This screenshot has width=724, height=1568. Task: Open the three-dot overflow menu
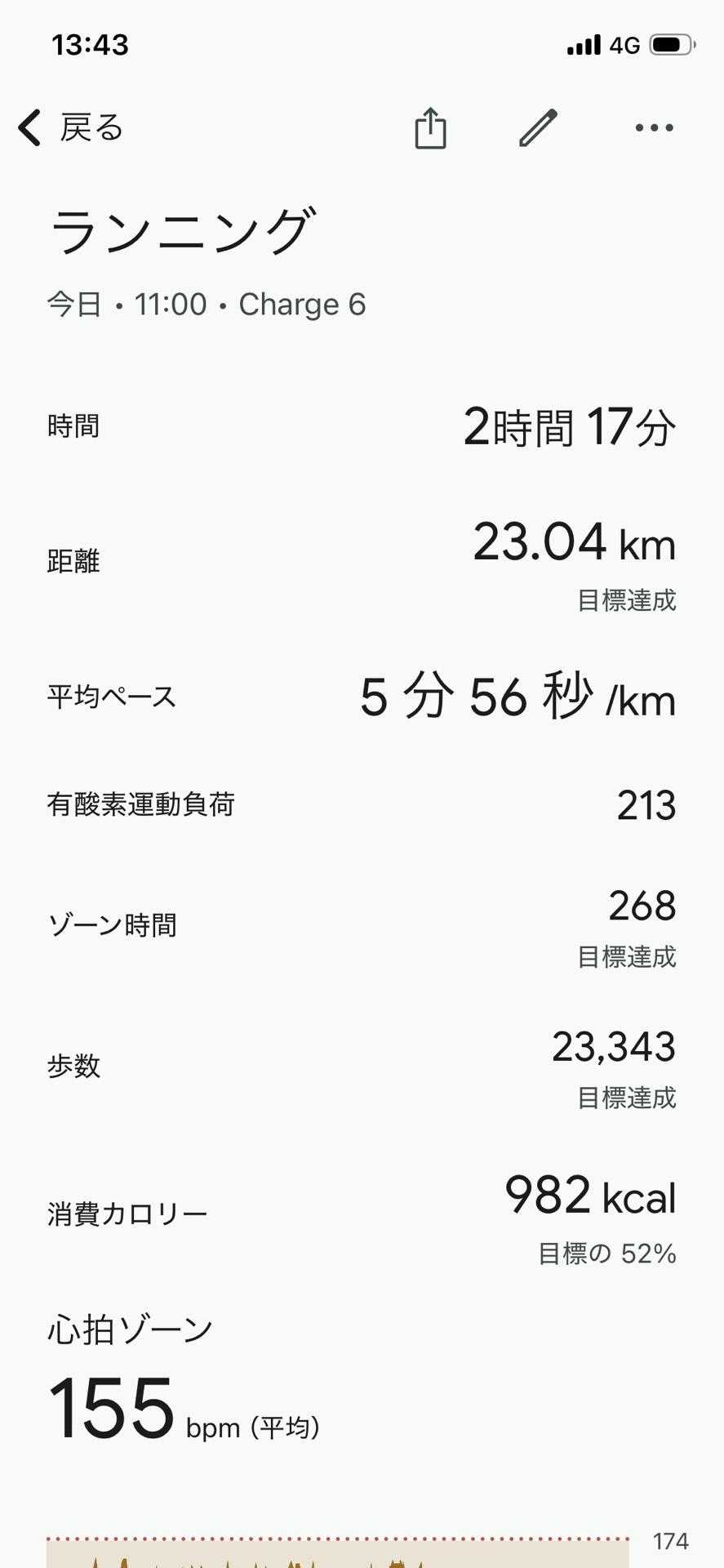click(x=654, y=128)
